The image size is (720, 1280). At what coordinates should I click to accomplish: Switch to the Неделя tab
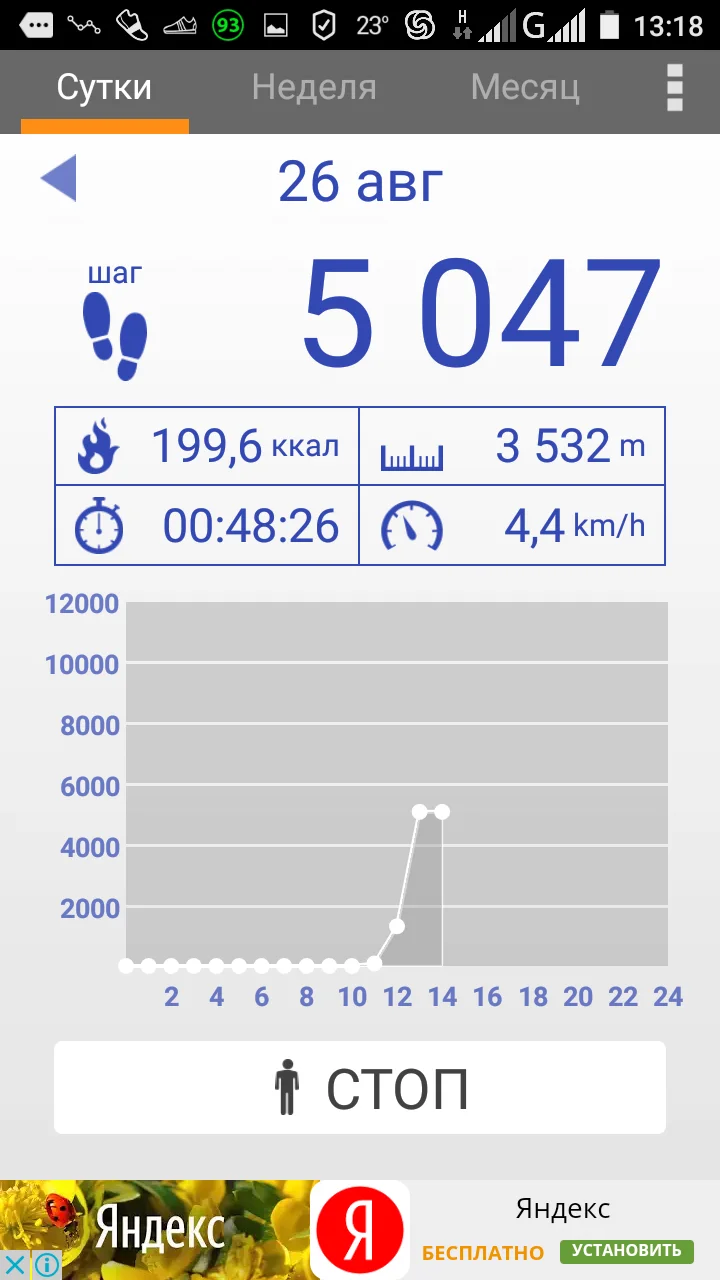(x=314, y=88)
